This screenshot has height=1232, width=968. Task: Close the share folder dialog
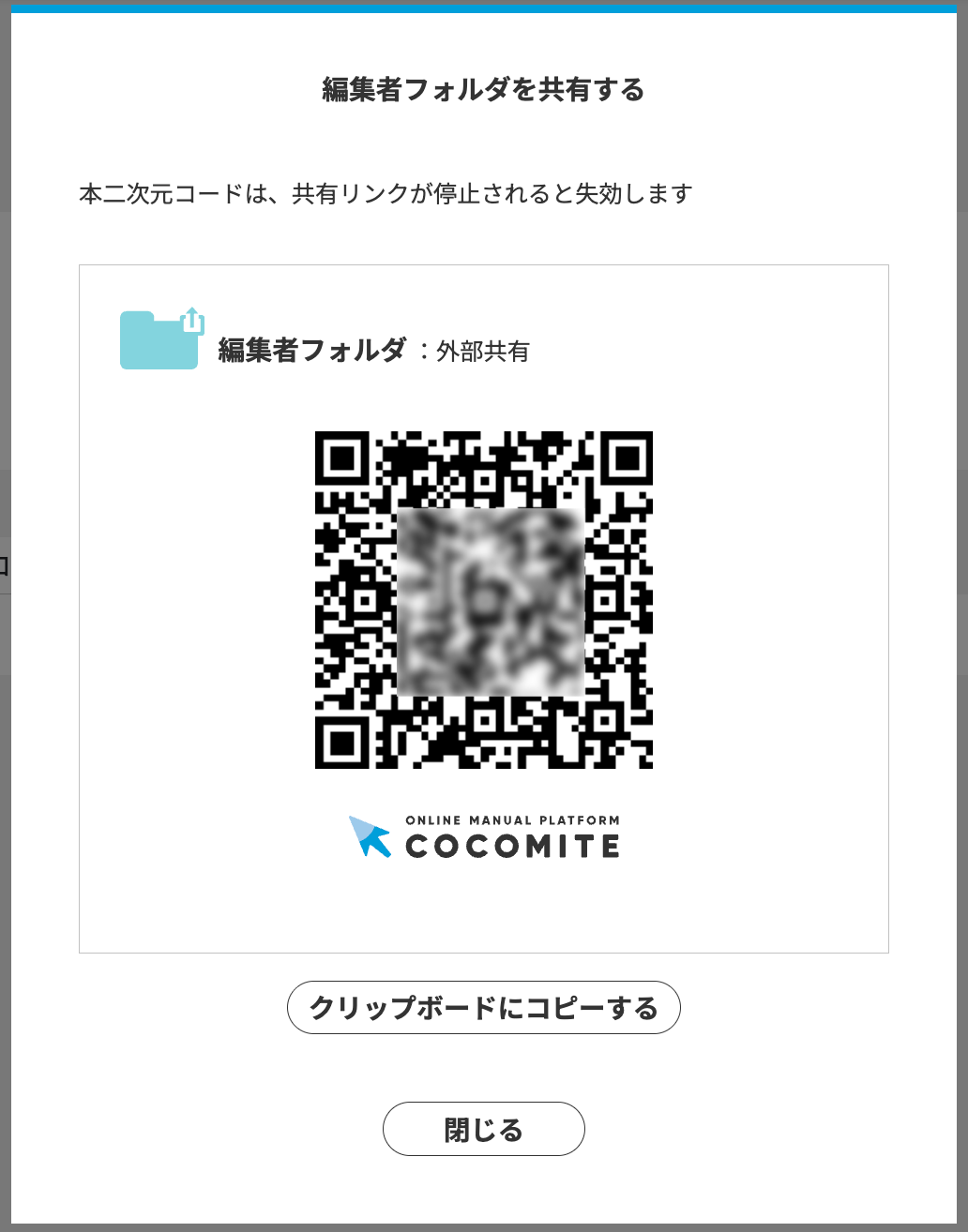pyautogui.click(x=483, y=1129)
